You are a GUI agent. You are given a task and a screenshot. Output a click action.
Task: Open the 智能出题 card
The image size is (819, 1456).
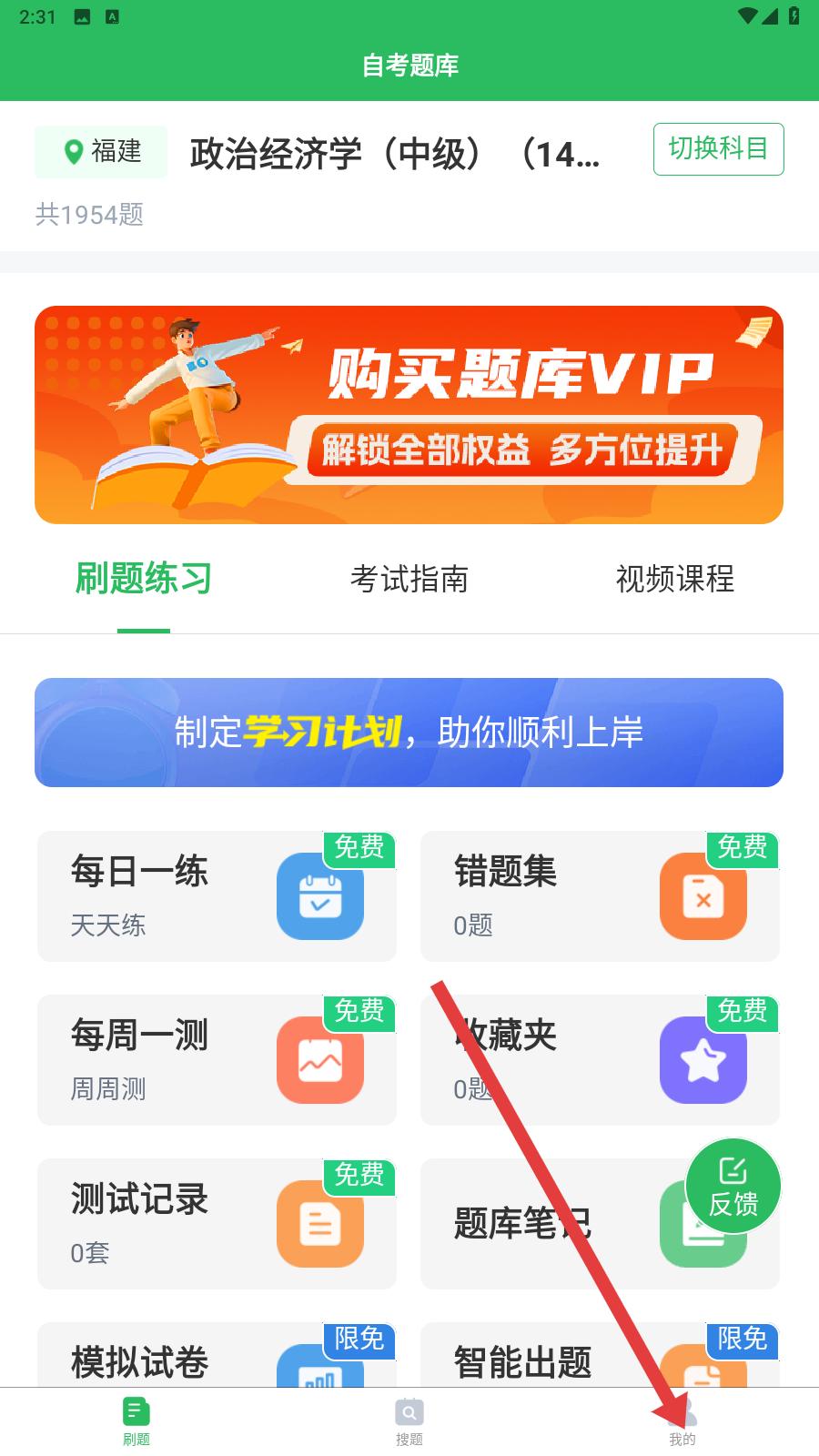click(x=600, y=1354)
